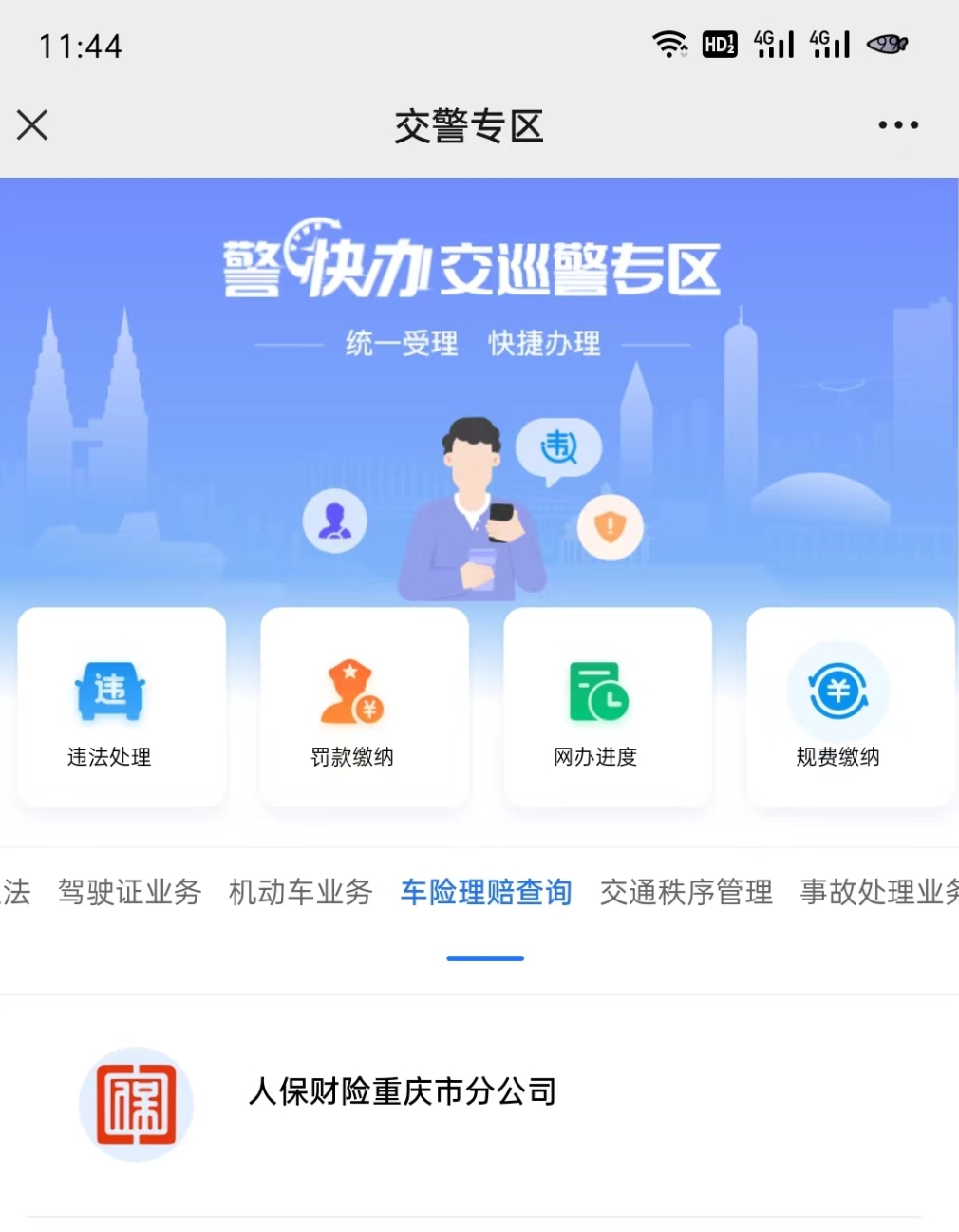The height and width of the screenshot is (1232, 959).
Task: Select the 车险理赔查询 tab
Action: click(486, 892)
